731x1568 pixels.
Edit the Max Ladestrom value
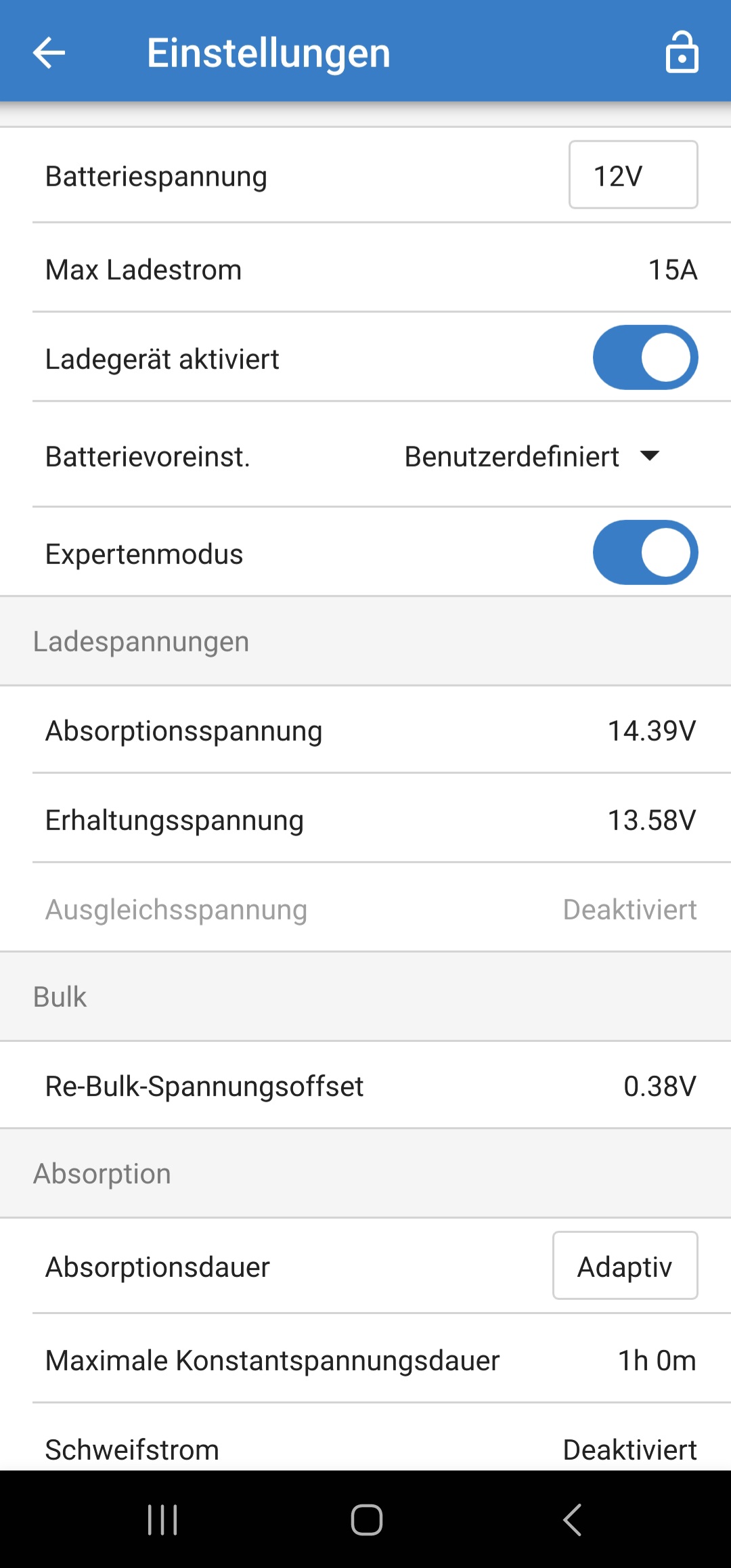coord(365,268)
